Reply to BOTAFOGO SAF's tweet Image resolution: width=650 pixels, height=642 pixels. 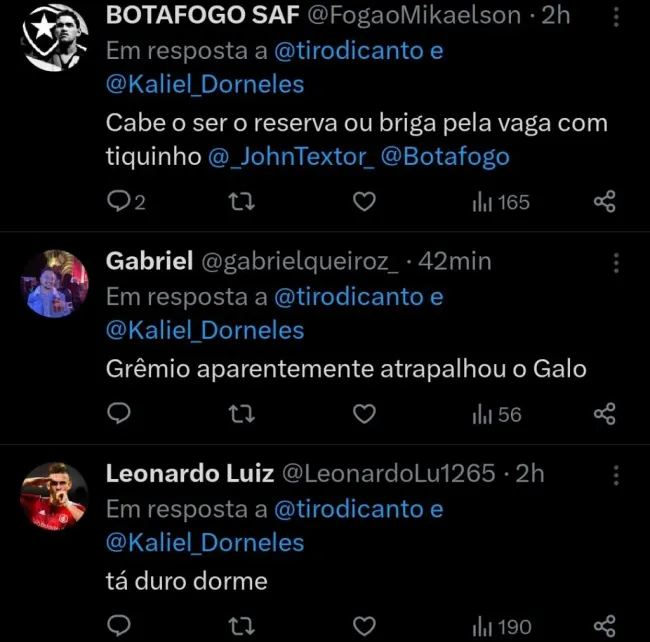click(119, 203)
